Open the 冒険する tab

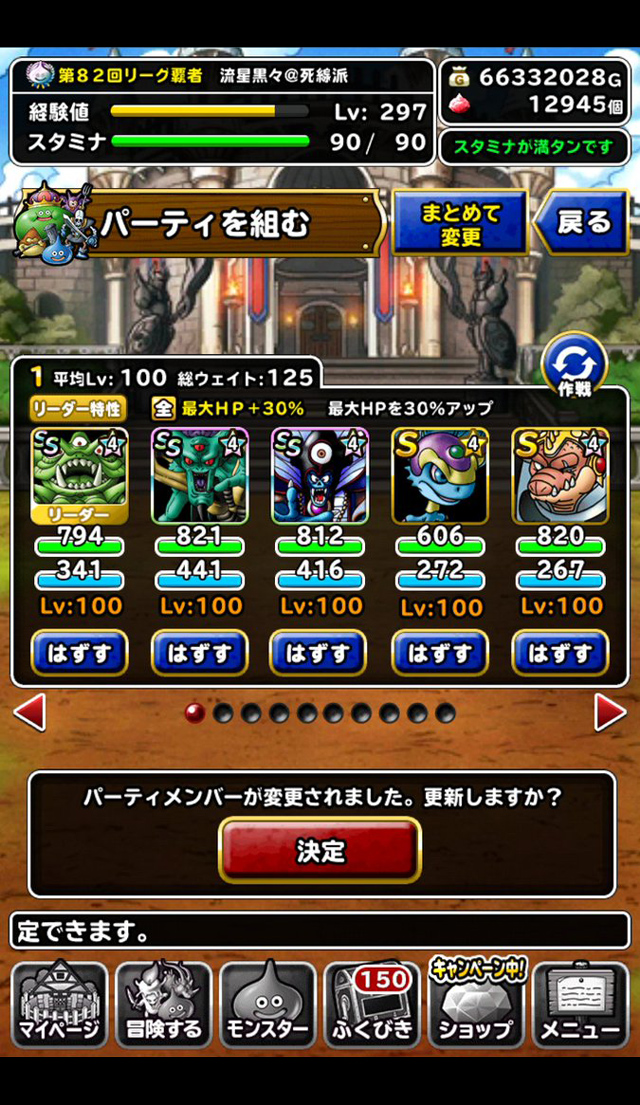[x=164, y=1004]
